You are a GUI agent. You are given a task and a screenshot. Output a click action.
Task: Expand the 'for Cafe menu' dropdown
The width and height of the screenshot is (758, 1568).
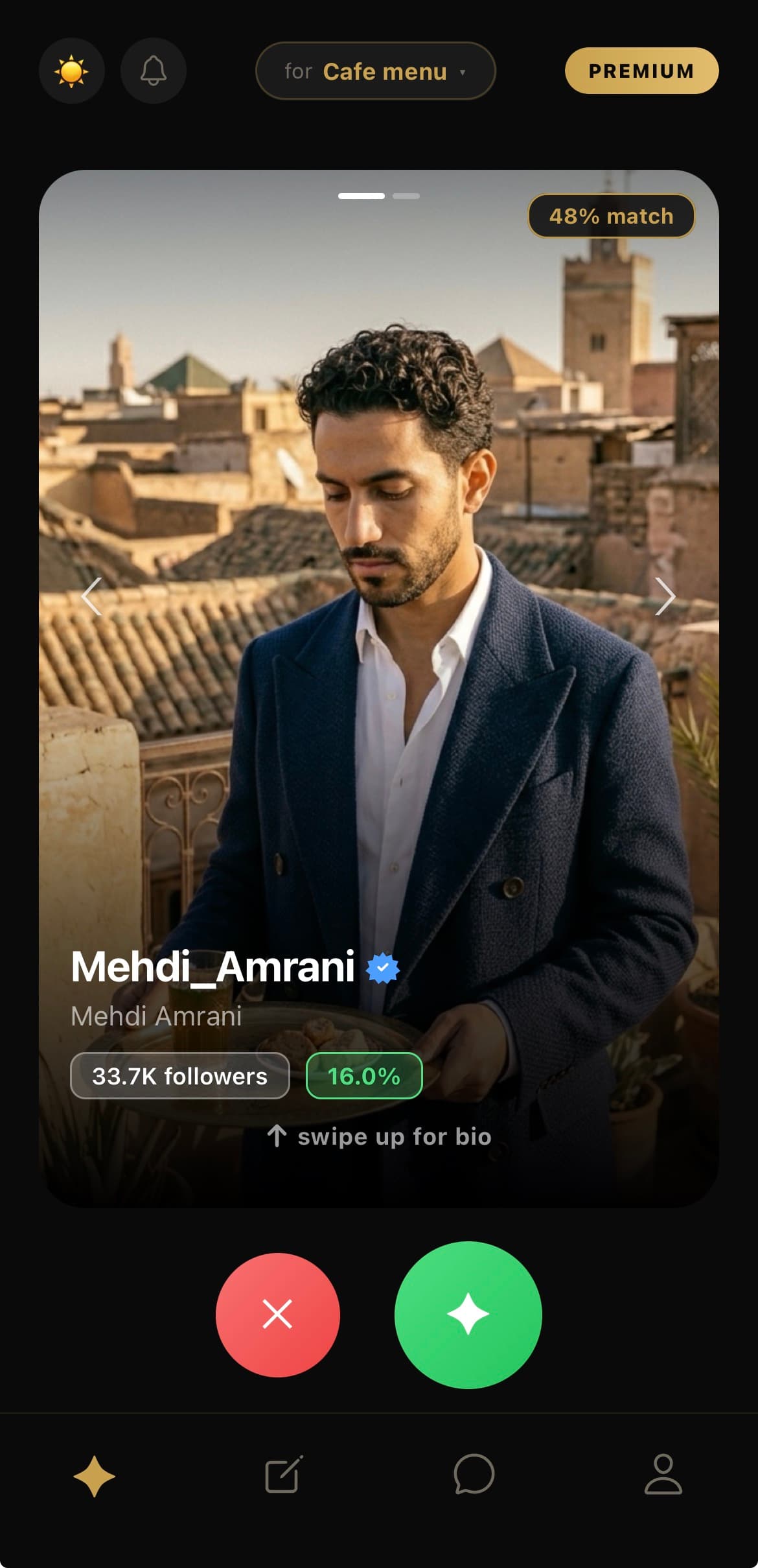(375, 71)
